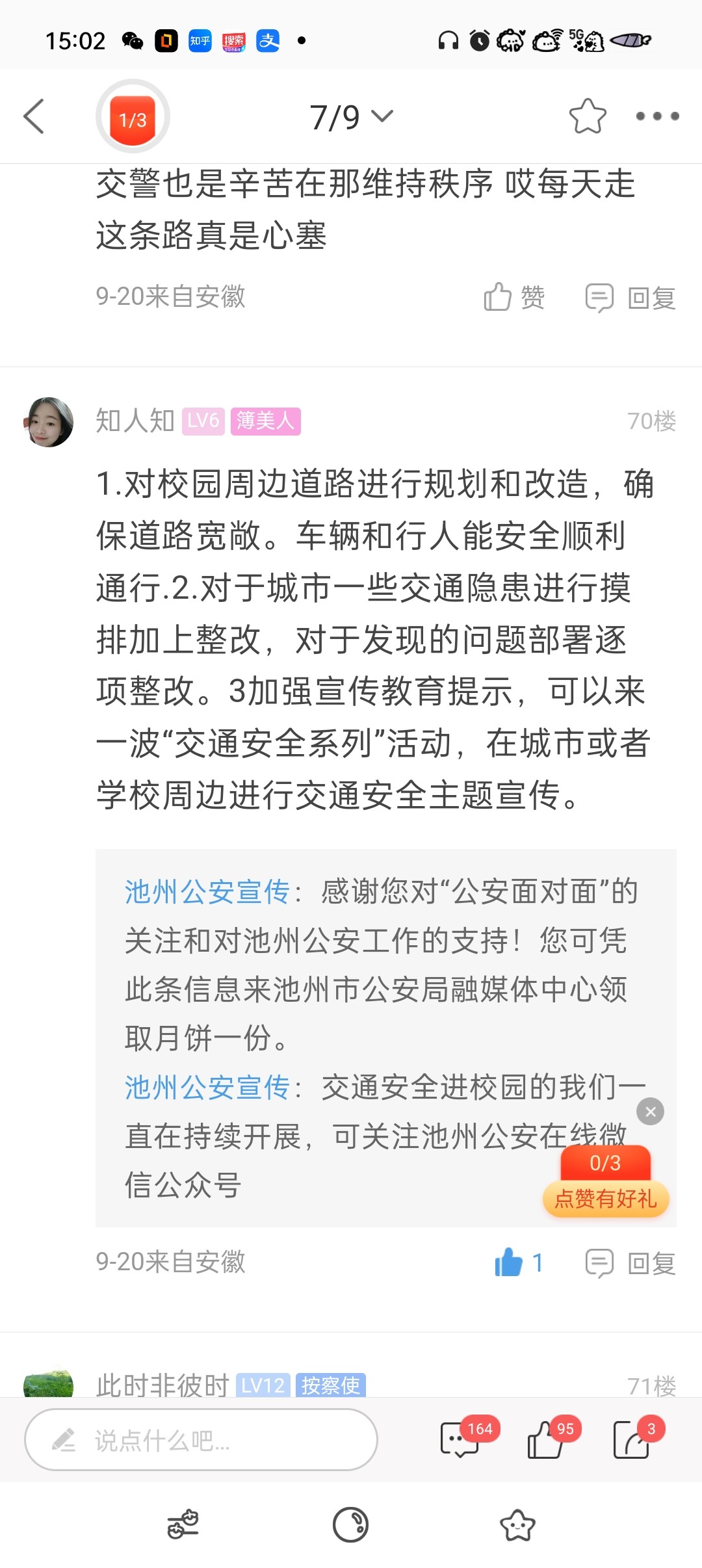Dismiss the 点赞有好礼 floating badge

pyautogui.click(x=651, y=1112)
